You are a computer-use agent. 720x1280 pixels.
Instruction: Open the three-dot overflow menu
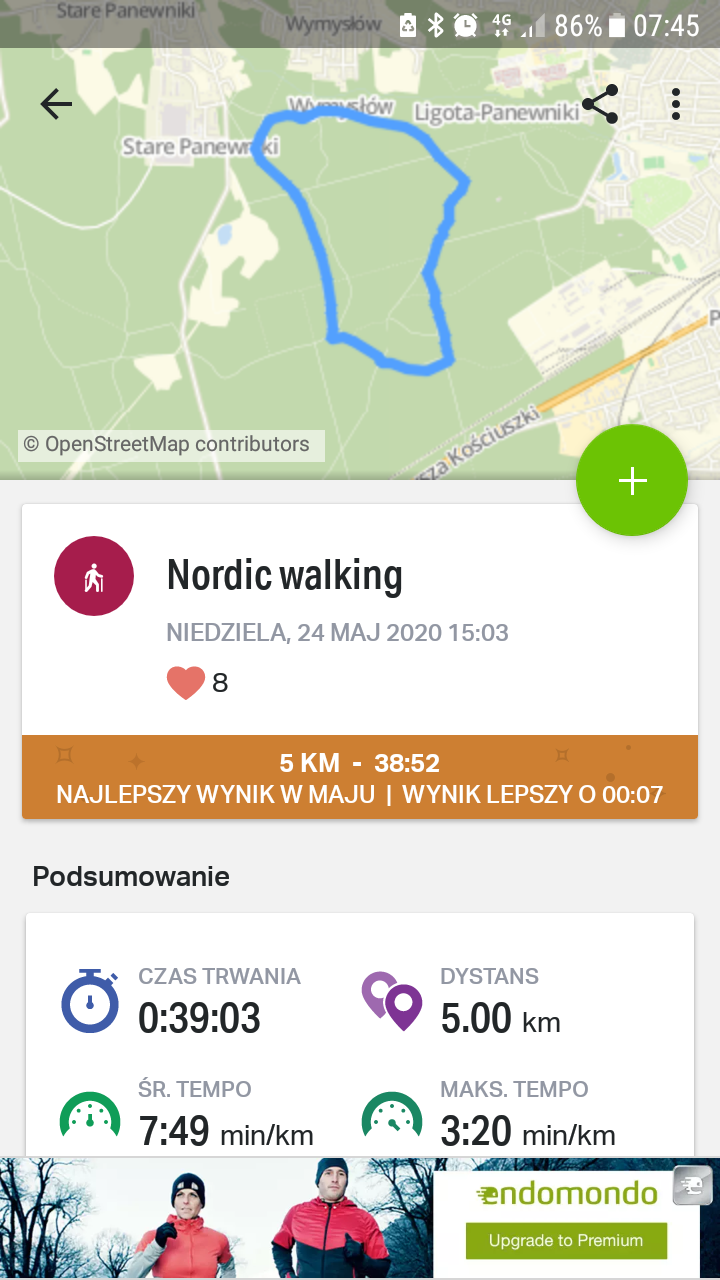point(676,104)
